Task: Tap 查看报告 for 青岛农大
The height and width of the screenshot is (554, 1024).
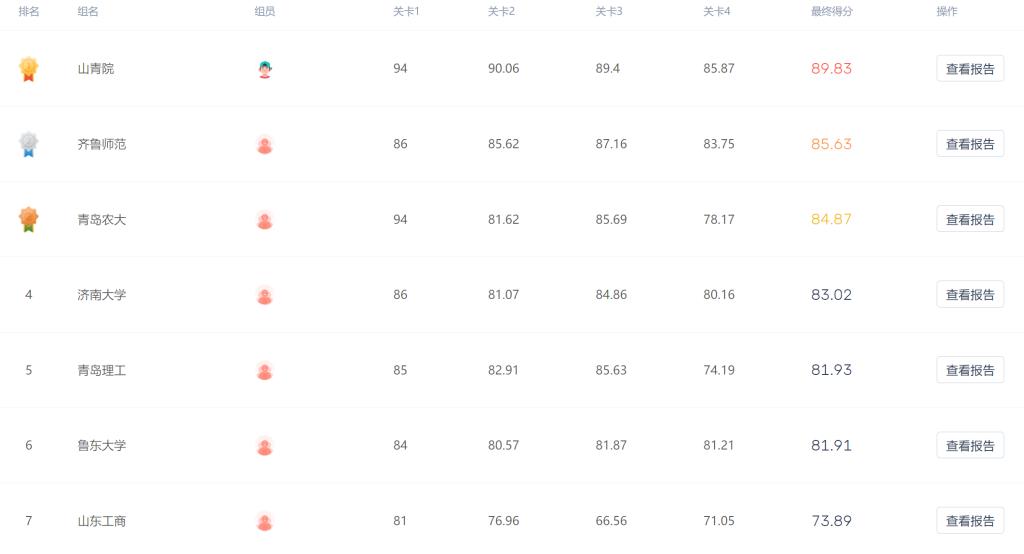Action: (x=969, y=219)
